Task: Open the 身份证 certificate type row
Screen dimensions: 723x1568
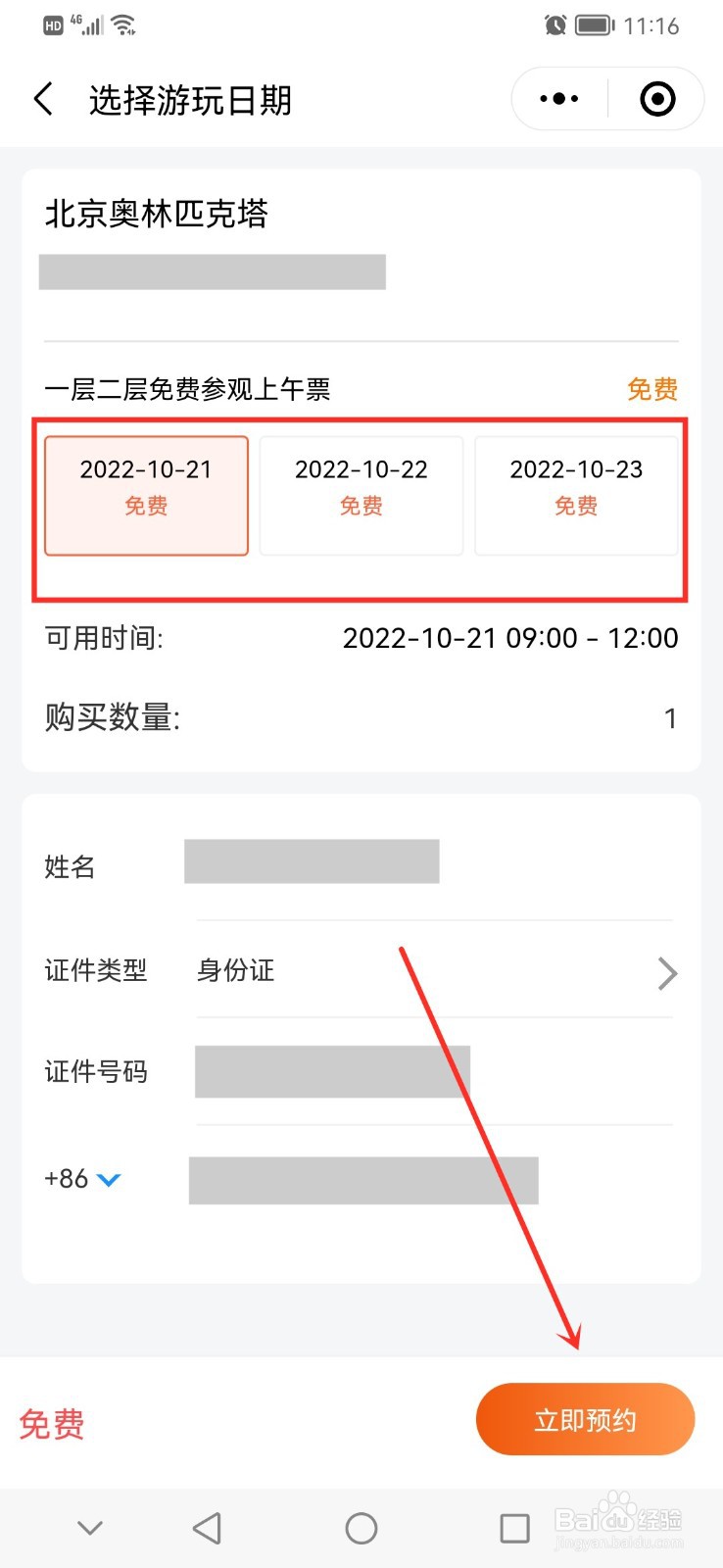Action: pyautogui.click(x=233, y=972)
